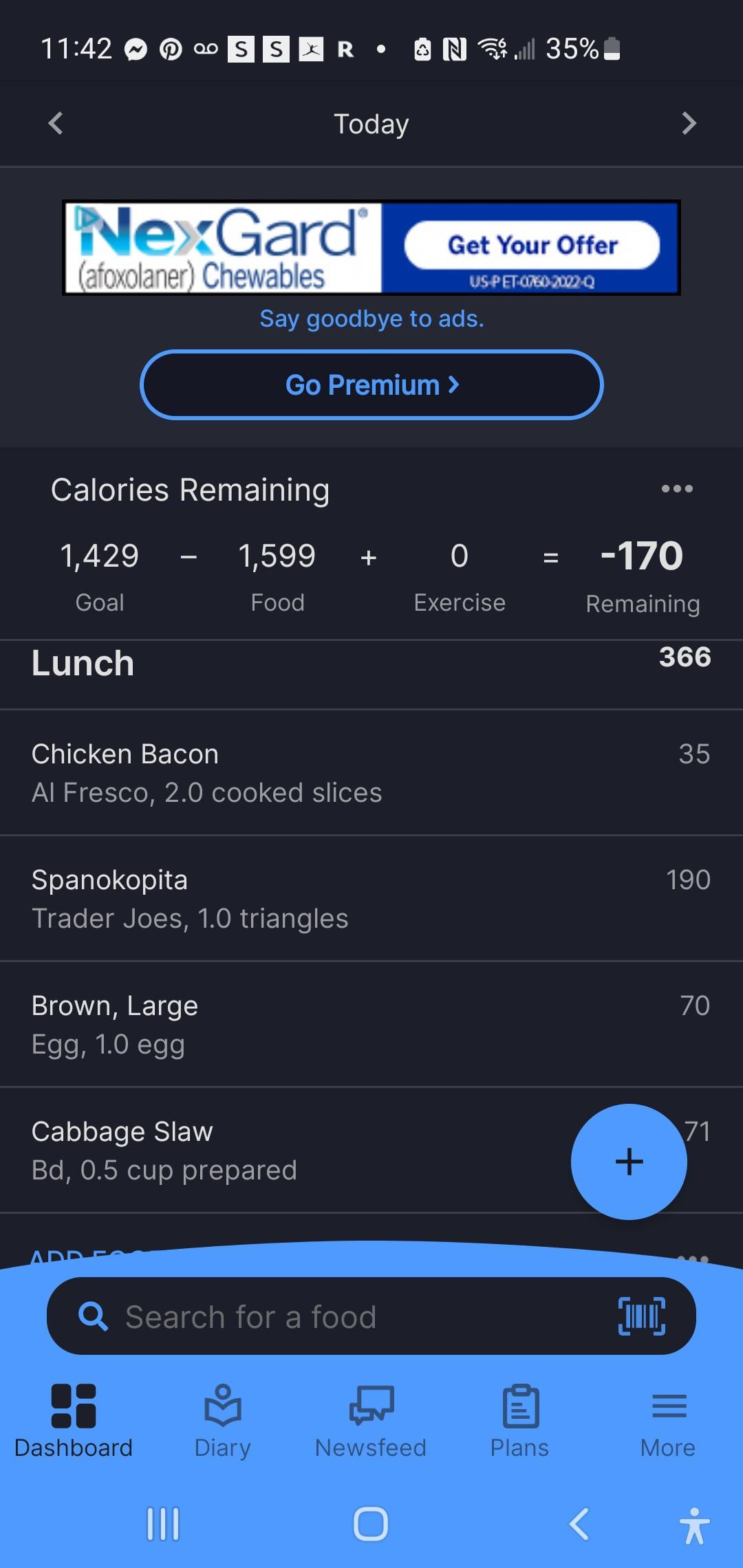Open the Spanokopita entry

tap(371, 898)
